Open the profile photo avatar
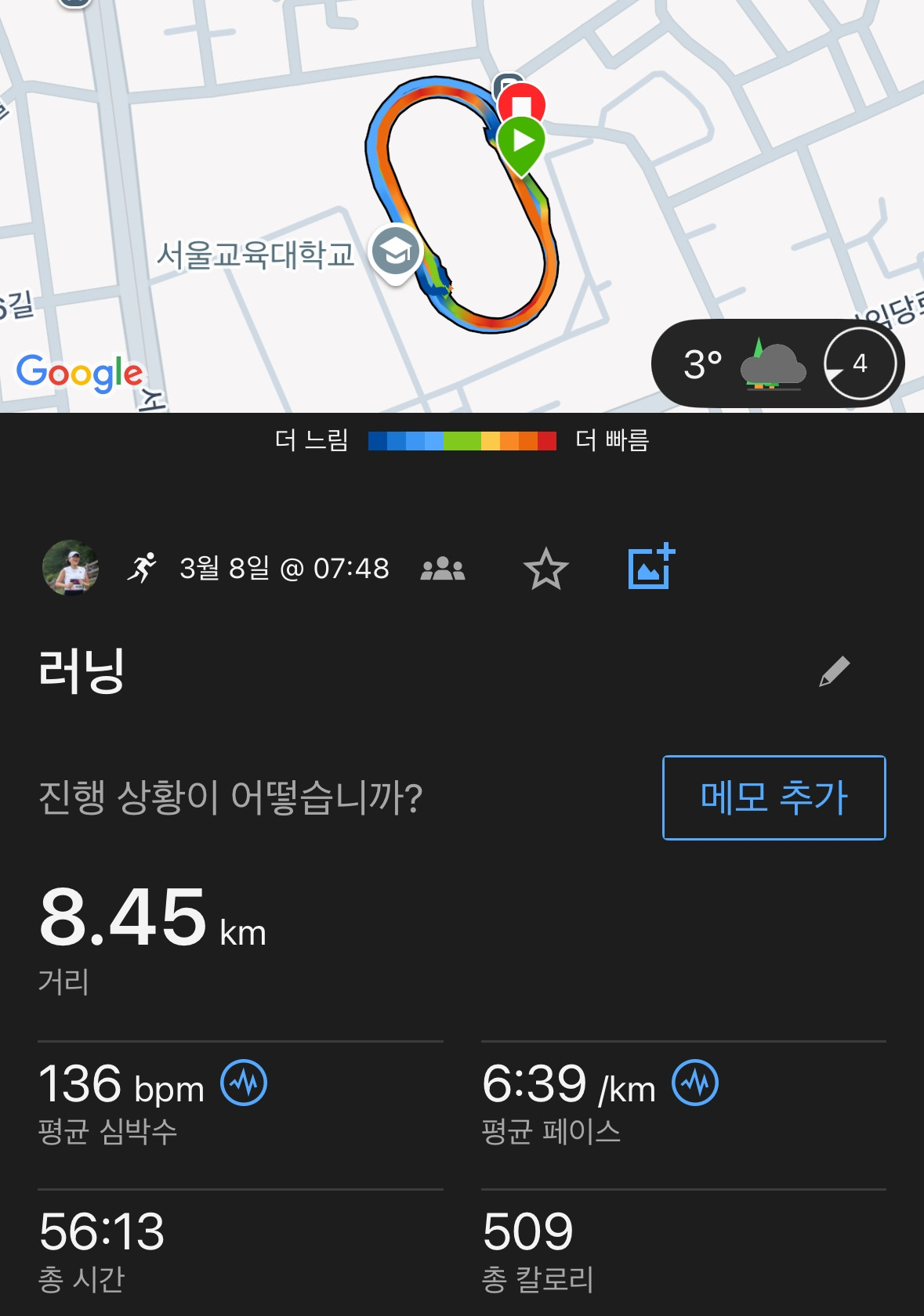 pos(71,567)
